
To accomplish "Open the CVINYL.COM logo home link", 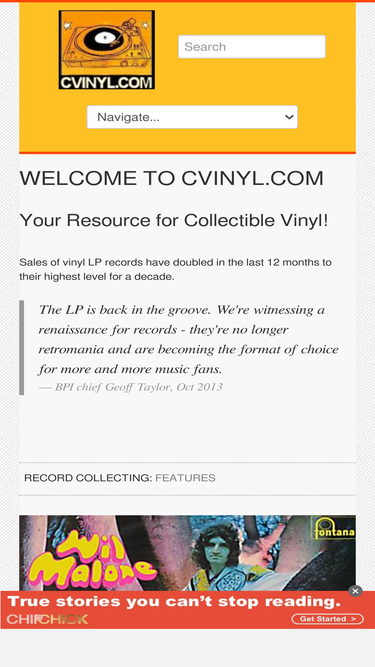I will [107, 50].
